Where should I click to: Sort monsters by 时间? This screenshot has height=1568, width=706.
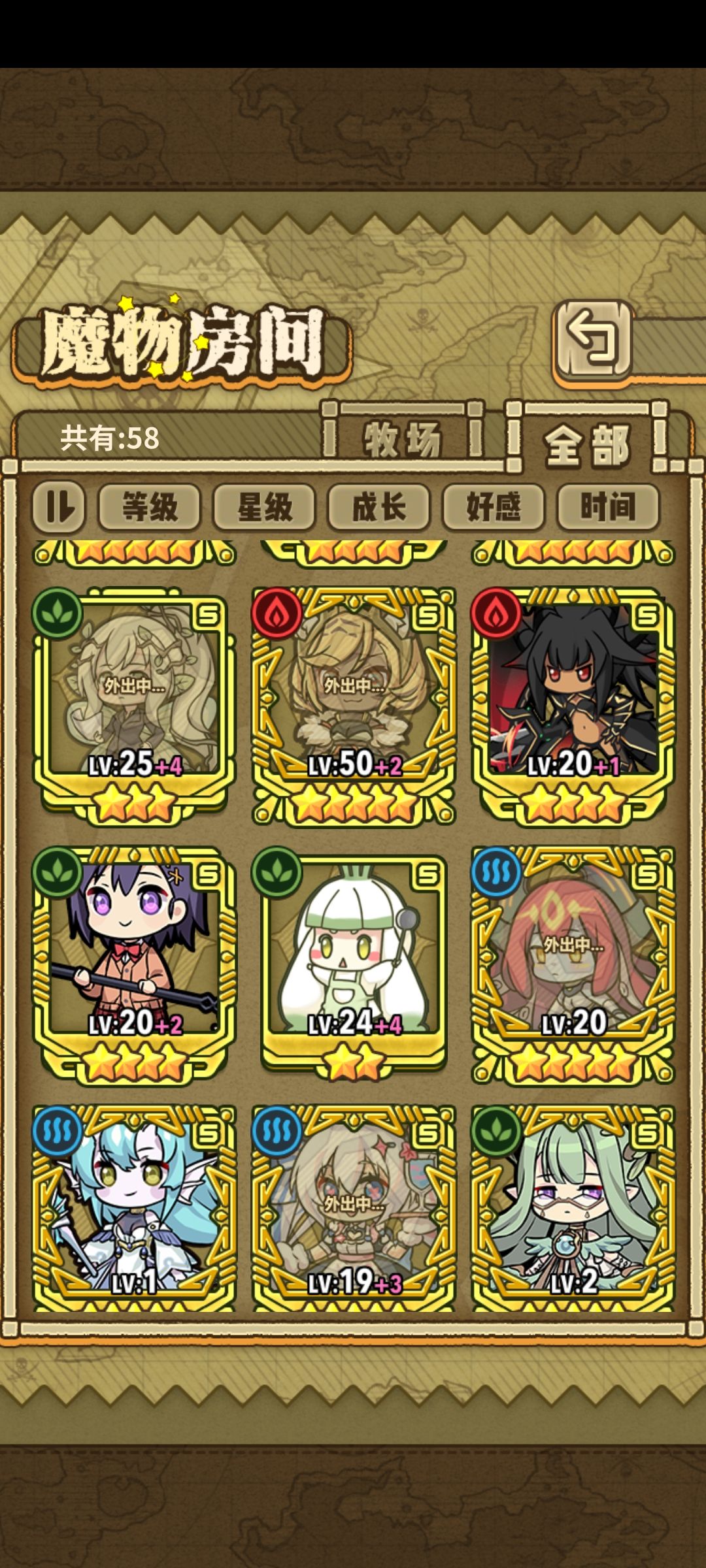tap(608, 507)
